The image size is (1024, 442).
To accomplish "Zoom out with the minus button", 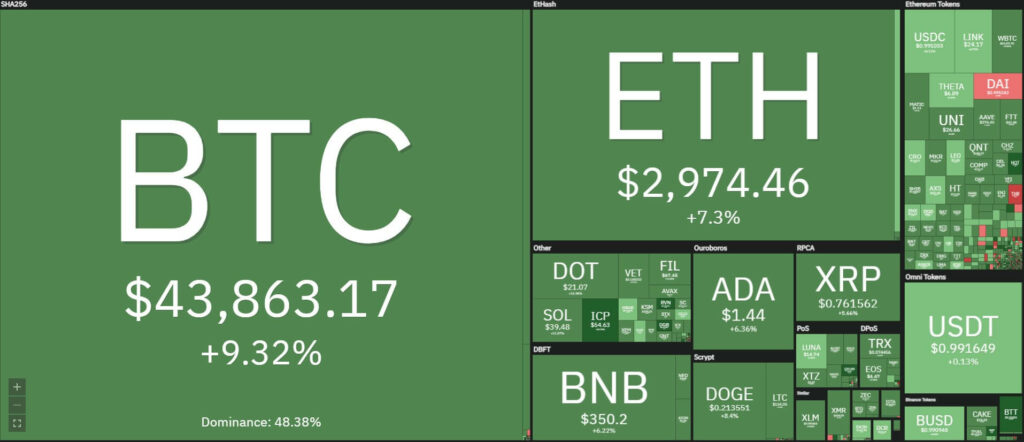I will coord(18,405).
